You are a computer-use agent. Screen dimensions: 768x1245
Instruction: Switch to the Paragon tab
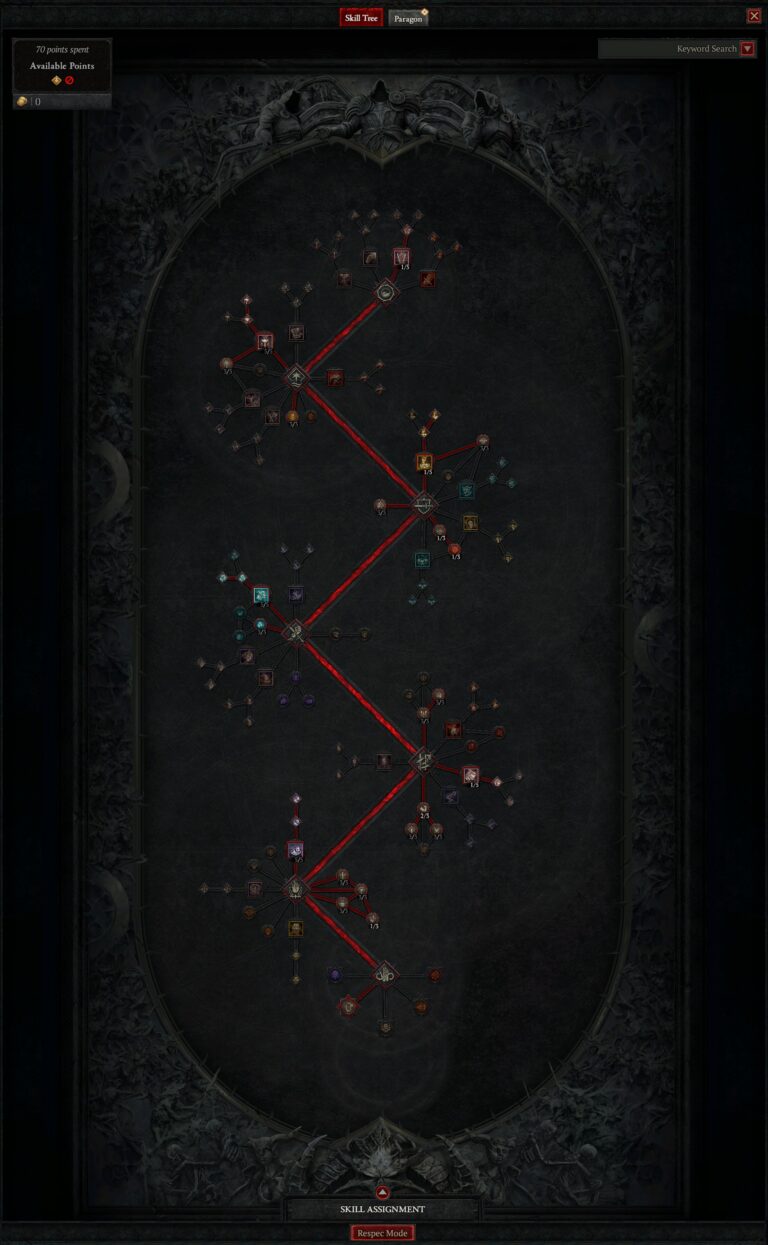[408, 18]
